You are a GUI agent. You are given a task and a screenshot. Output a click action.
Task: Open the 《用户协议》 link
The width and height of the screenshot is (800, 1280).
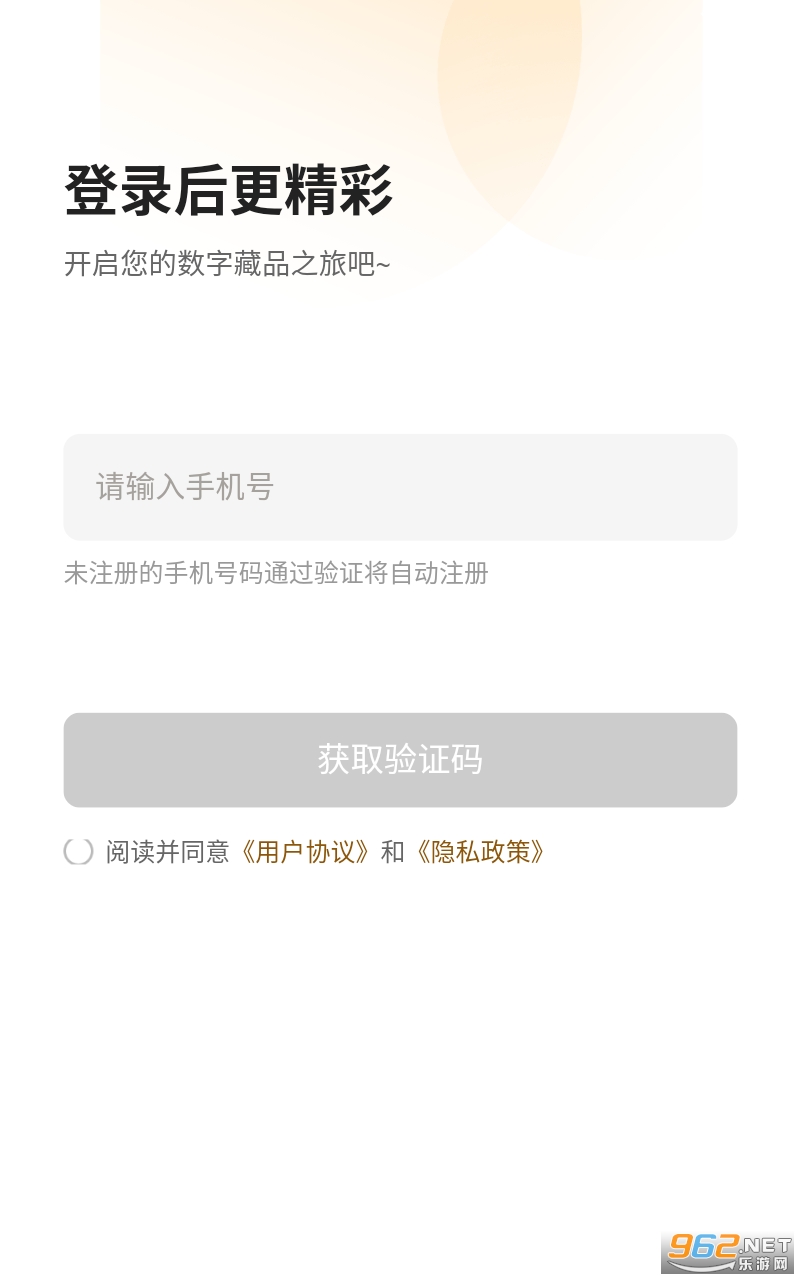coord(305,852)
